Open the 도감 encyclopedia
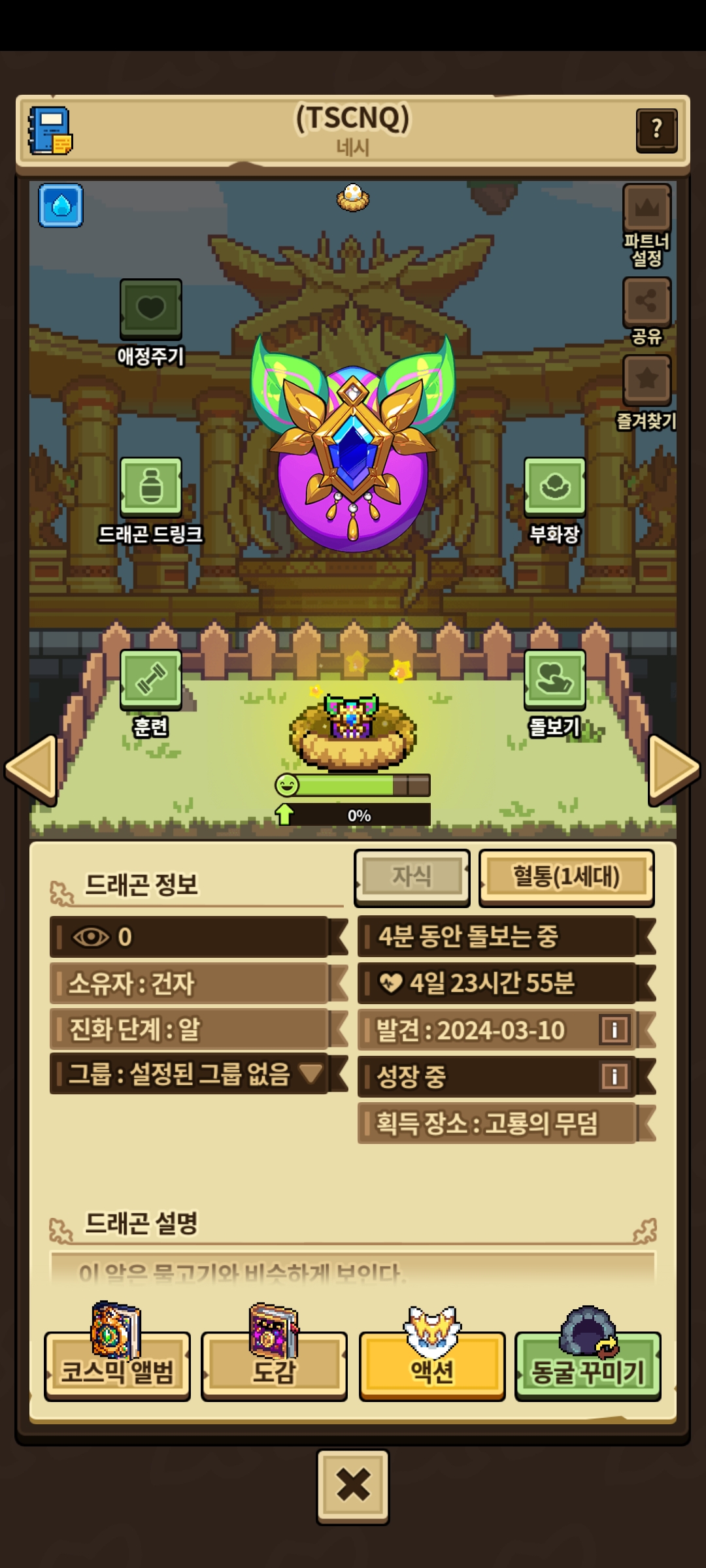Image resolution: width=706 pixels, height=1568 pixels. coord(274,1367)
